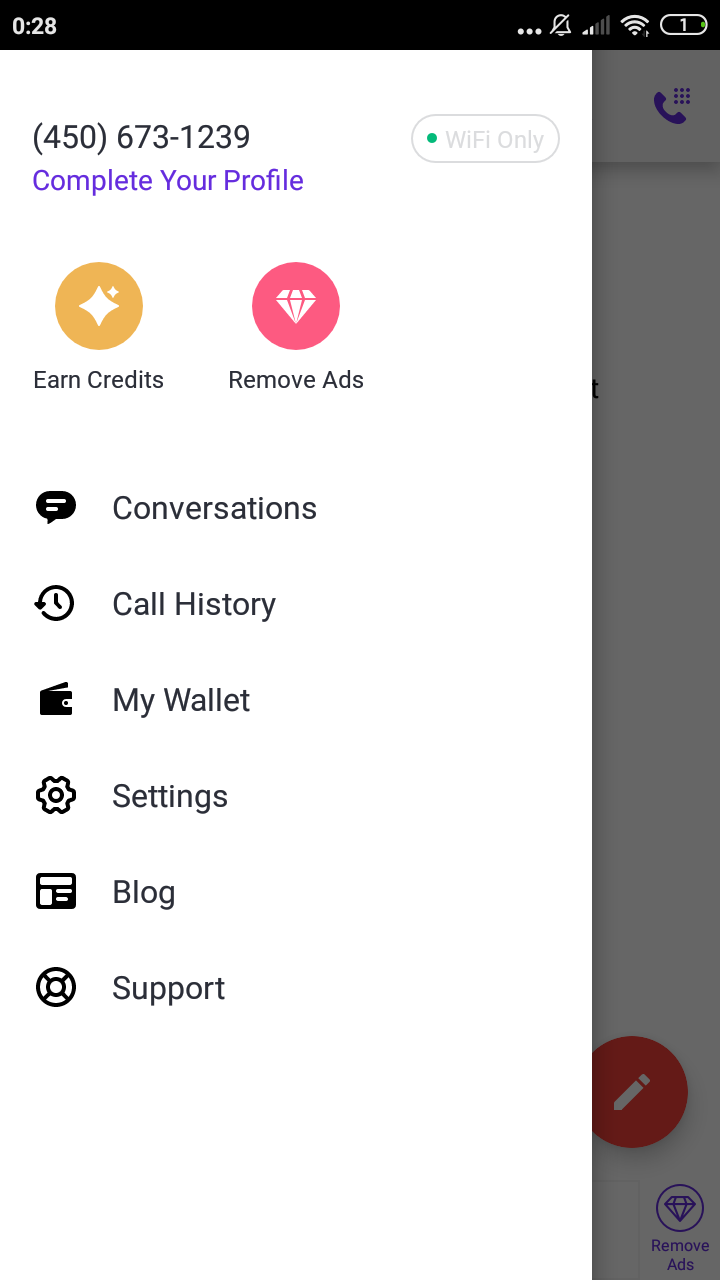The image size is (720, 1280).
Task: Get help via Support
Action: coord(169,988)
